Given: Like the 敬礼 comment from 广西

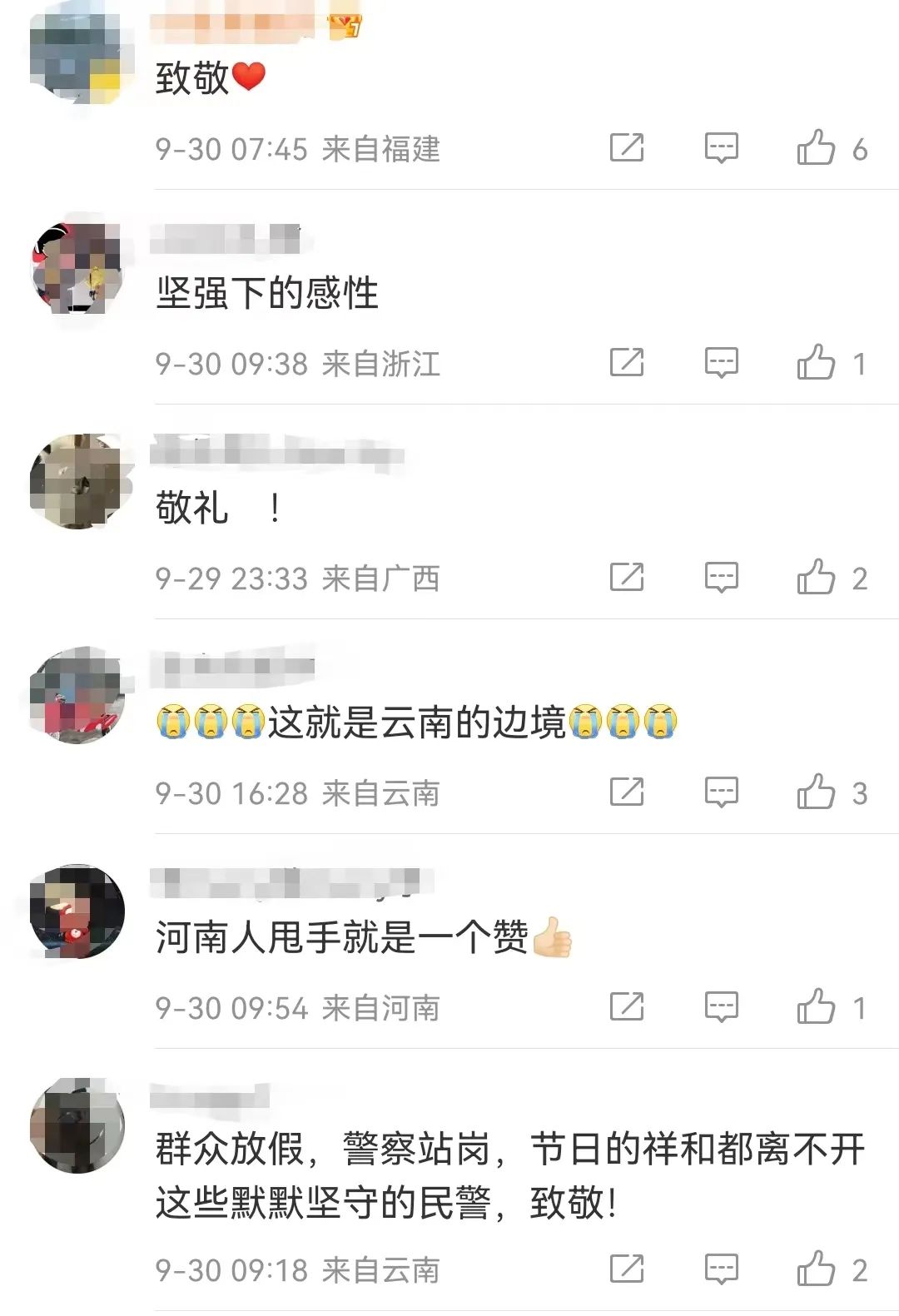Looking at the screenshot, I should click(816, 578).
